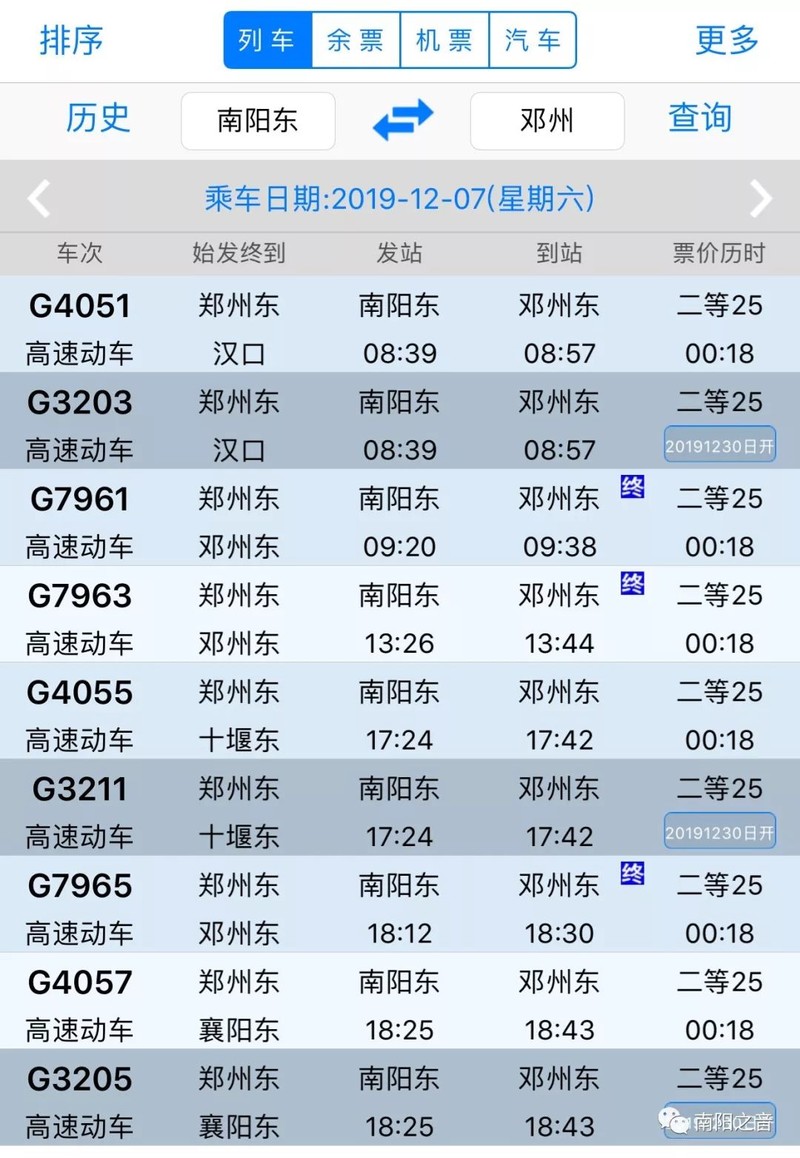Go to the next travel date

click(x=761, y=198)
